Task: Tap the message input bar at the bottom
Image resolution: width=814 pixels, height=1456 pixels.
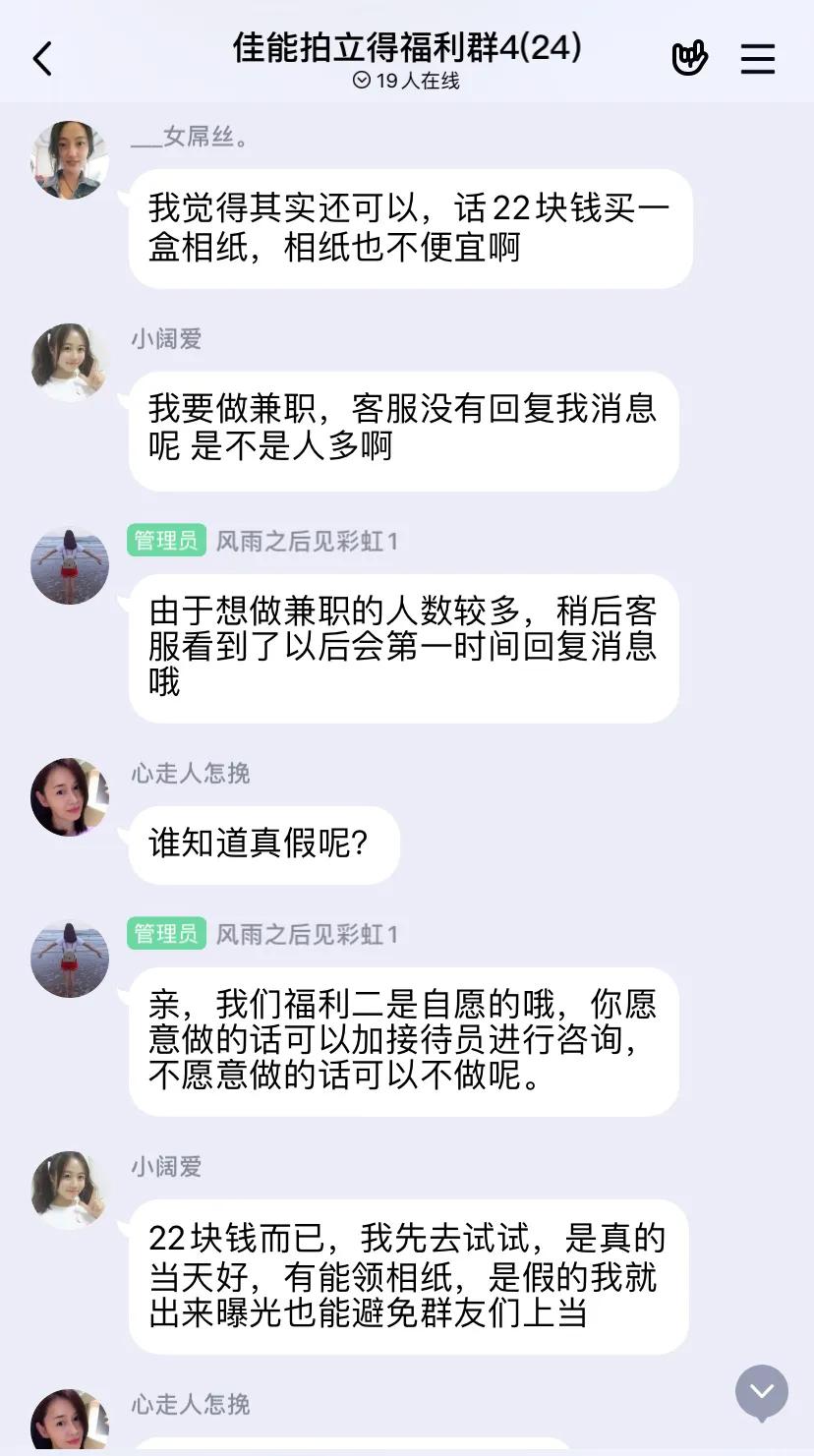Action: click(407, 1445)
